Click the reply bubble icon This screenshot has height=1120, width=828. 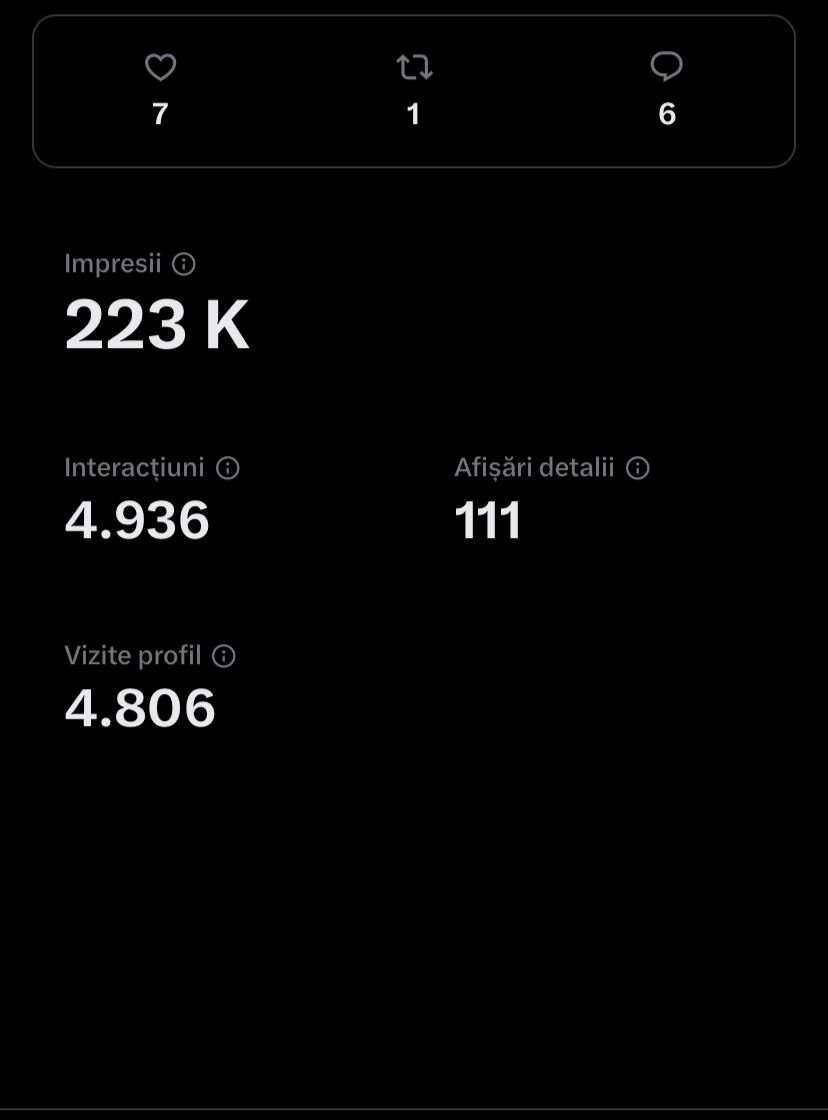pos(667,66)
